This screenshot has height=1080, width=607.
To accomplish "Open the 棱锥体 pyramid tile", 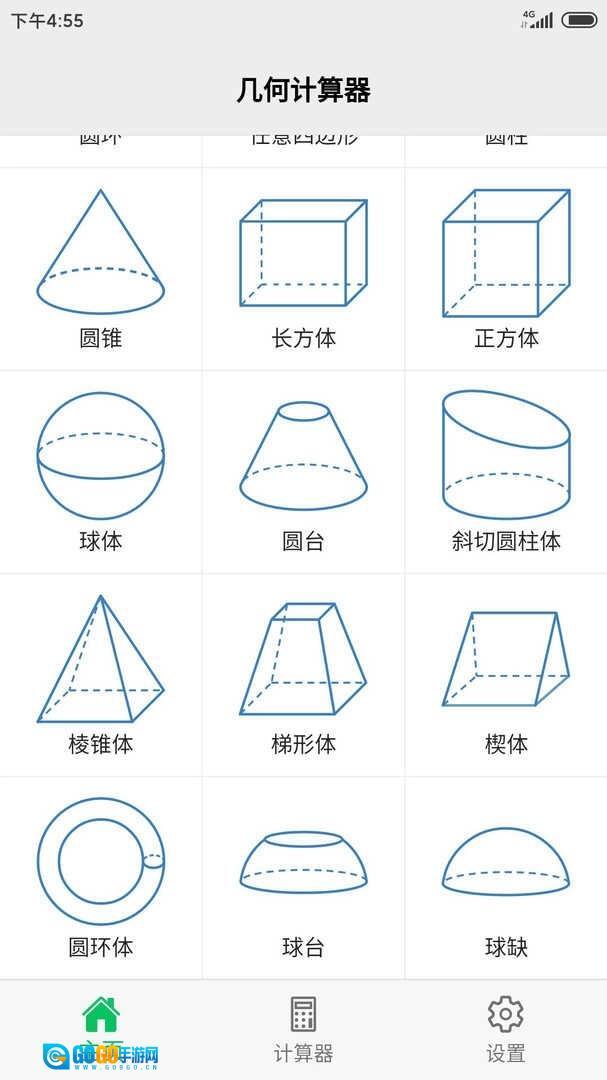I will pos(101,674).
